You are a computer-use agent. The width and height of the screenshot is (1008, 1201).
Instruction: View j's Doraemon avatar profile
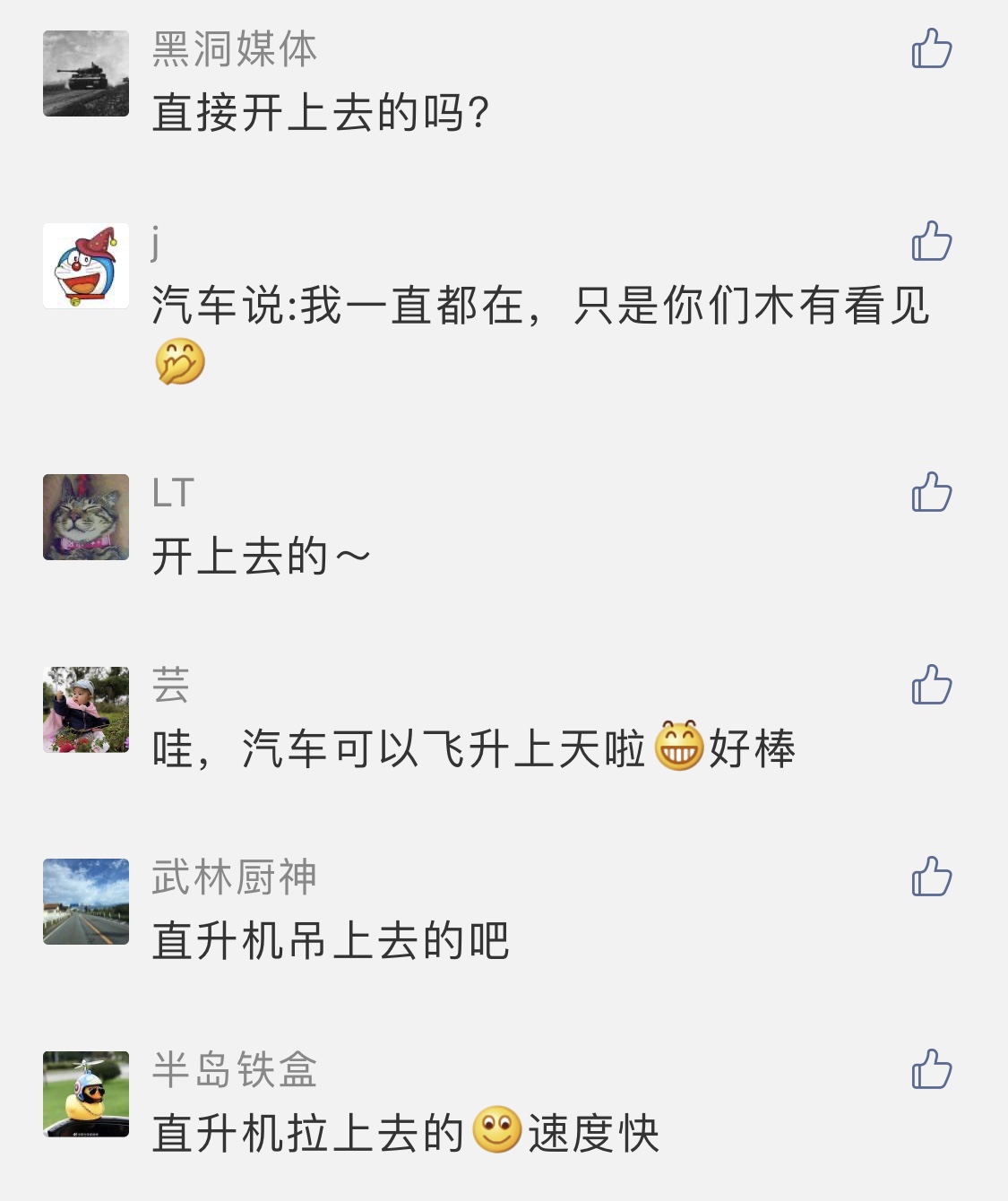(x=86, y=266)
